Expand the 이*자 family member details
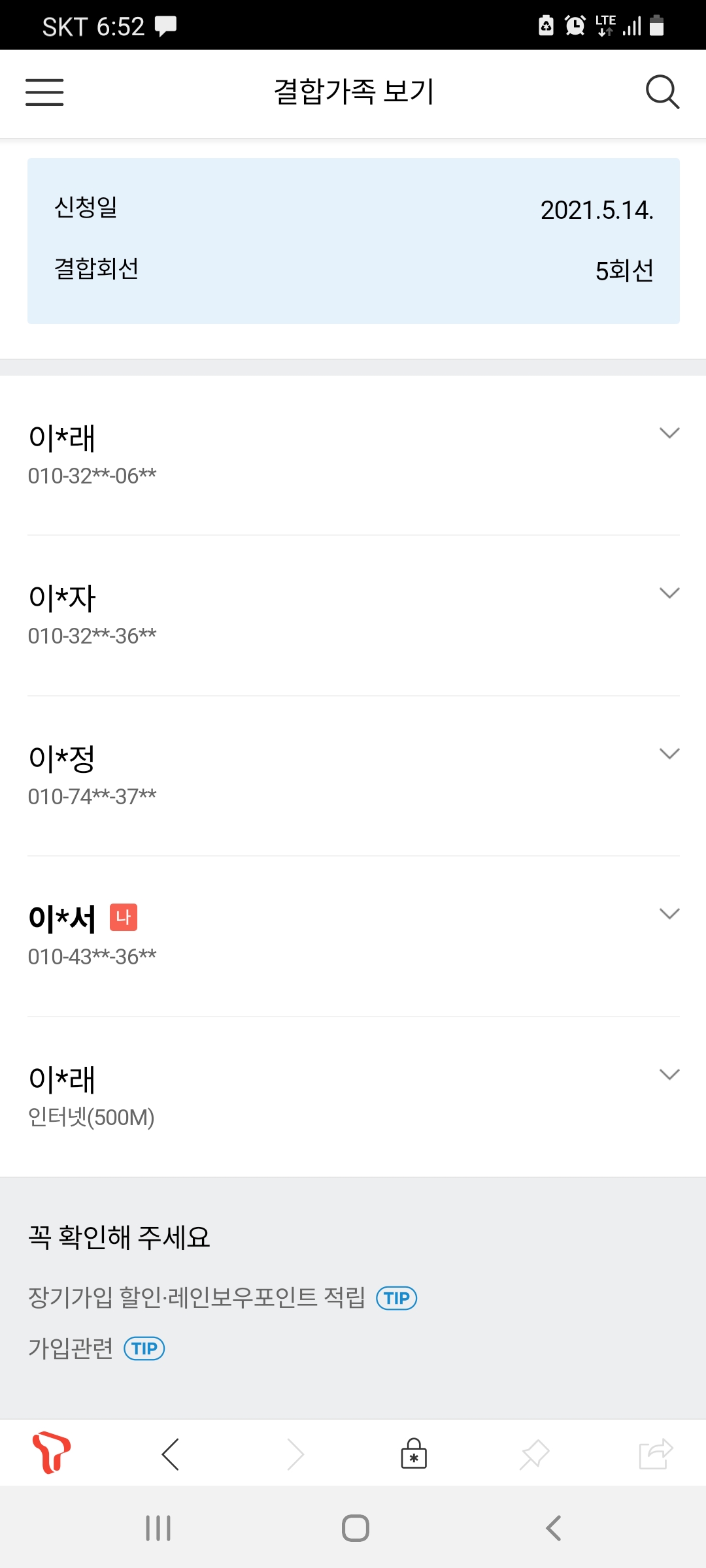The width and height of the screenshot is (706, 1568). pyautogui.click(x=669, y=593)
